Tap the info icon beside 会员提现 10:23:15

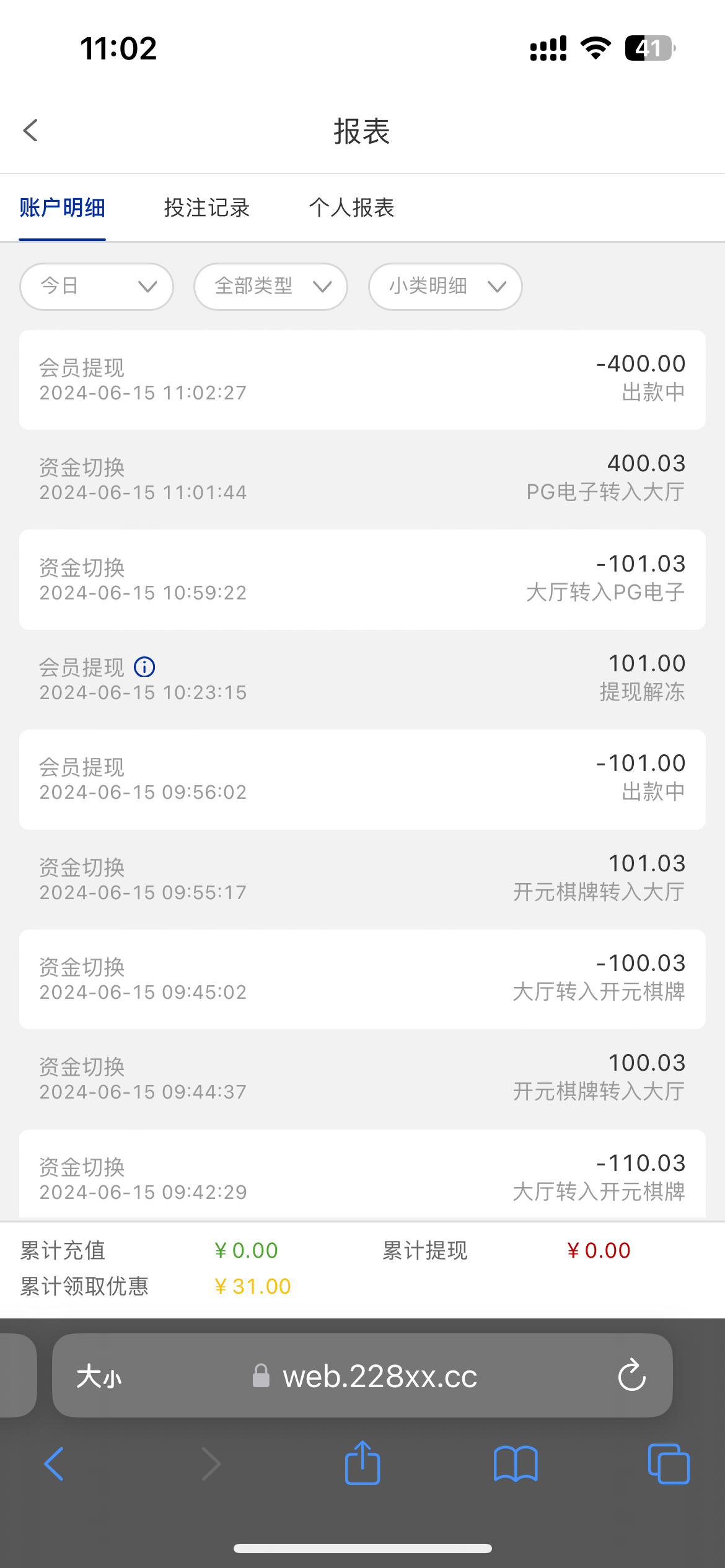[x=144, y=667]
